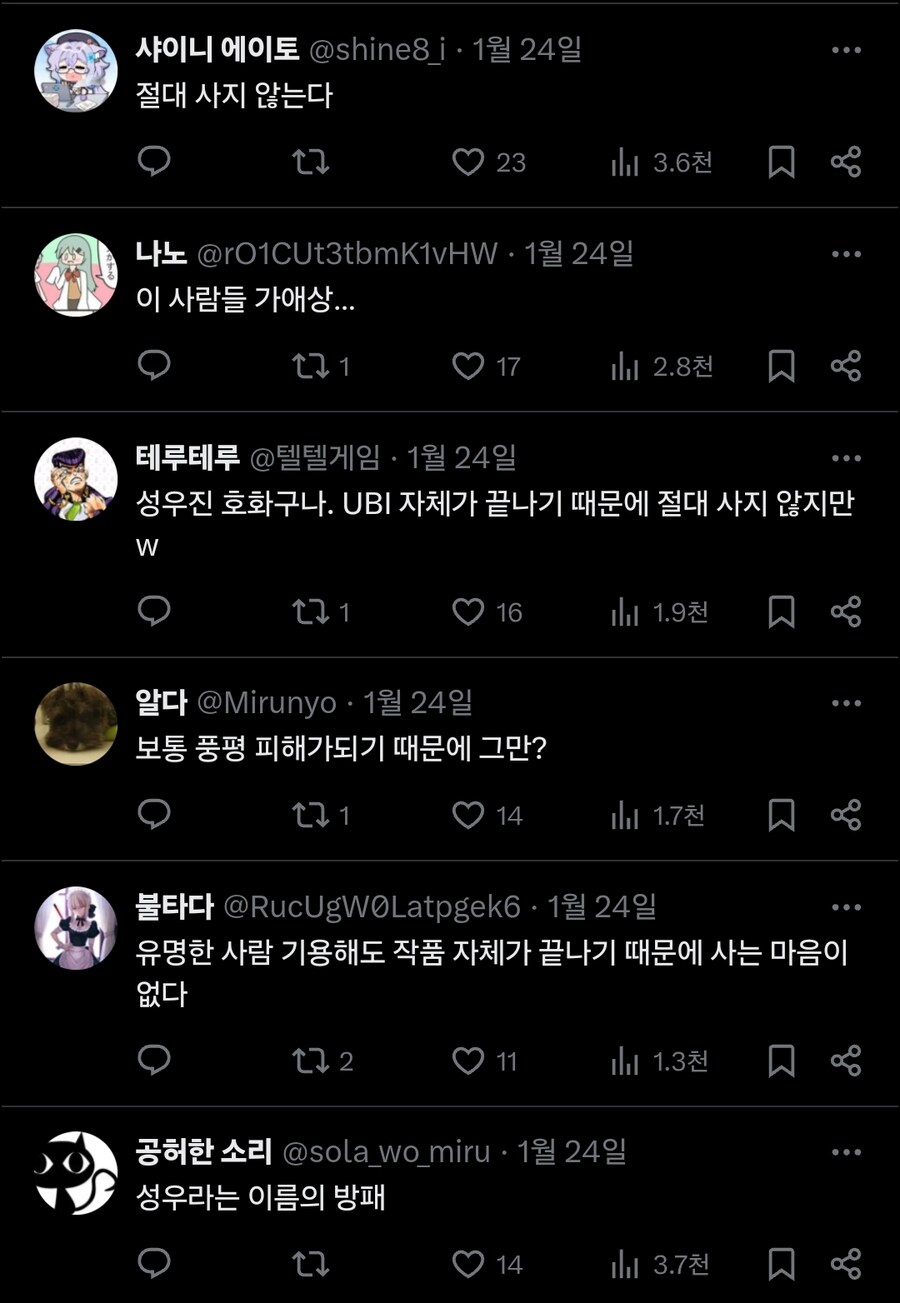This screenshot has height=1303, width=900.
Task: Toggle retweet on 불타다's post
Action: point(311,1061)
